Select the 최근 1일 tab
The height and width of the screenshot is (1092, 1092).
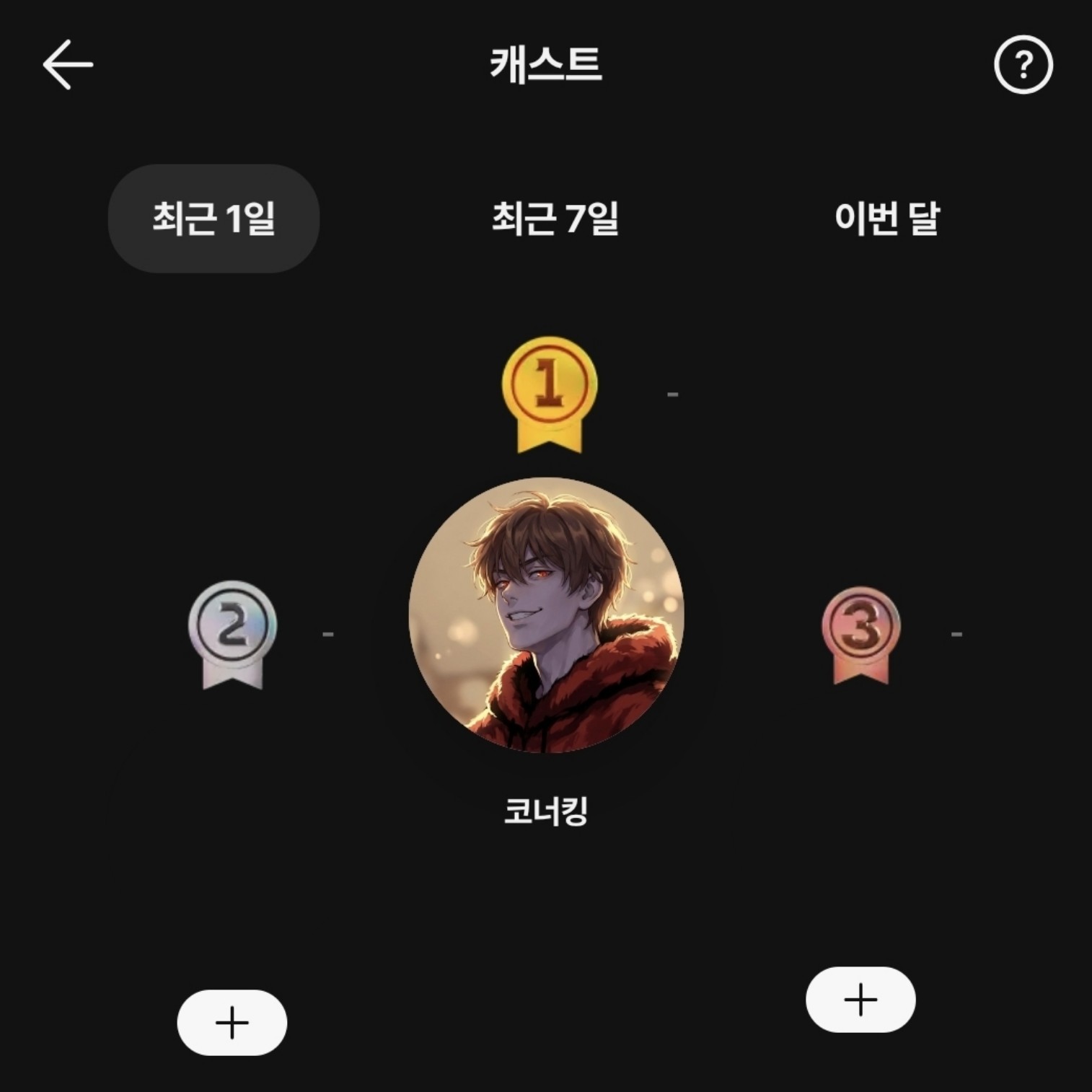tap(213, 219)
